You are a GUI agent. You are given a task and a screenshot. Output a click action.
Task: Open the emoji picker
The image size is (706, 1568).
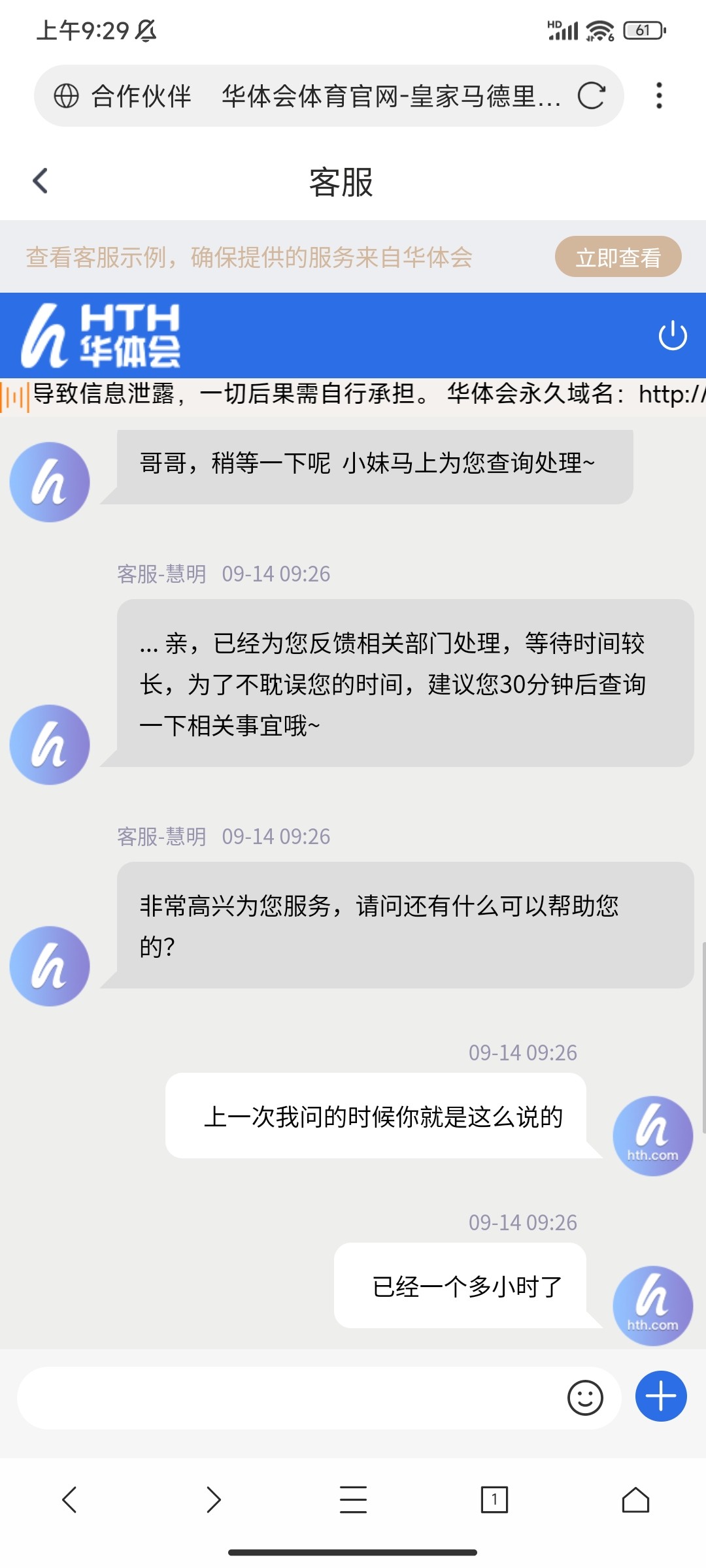(585, 1397)
